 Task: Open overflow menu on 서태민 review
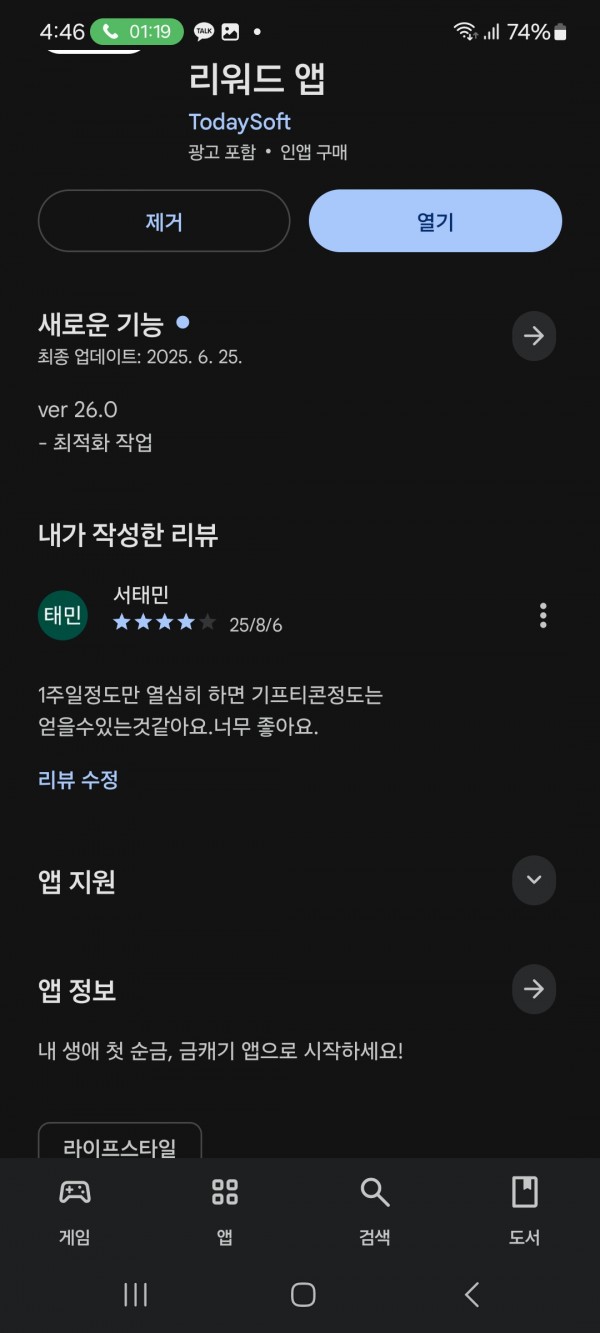pos(543,615)
